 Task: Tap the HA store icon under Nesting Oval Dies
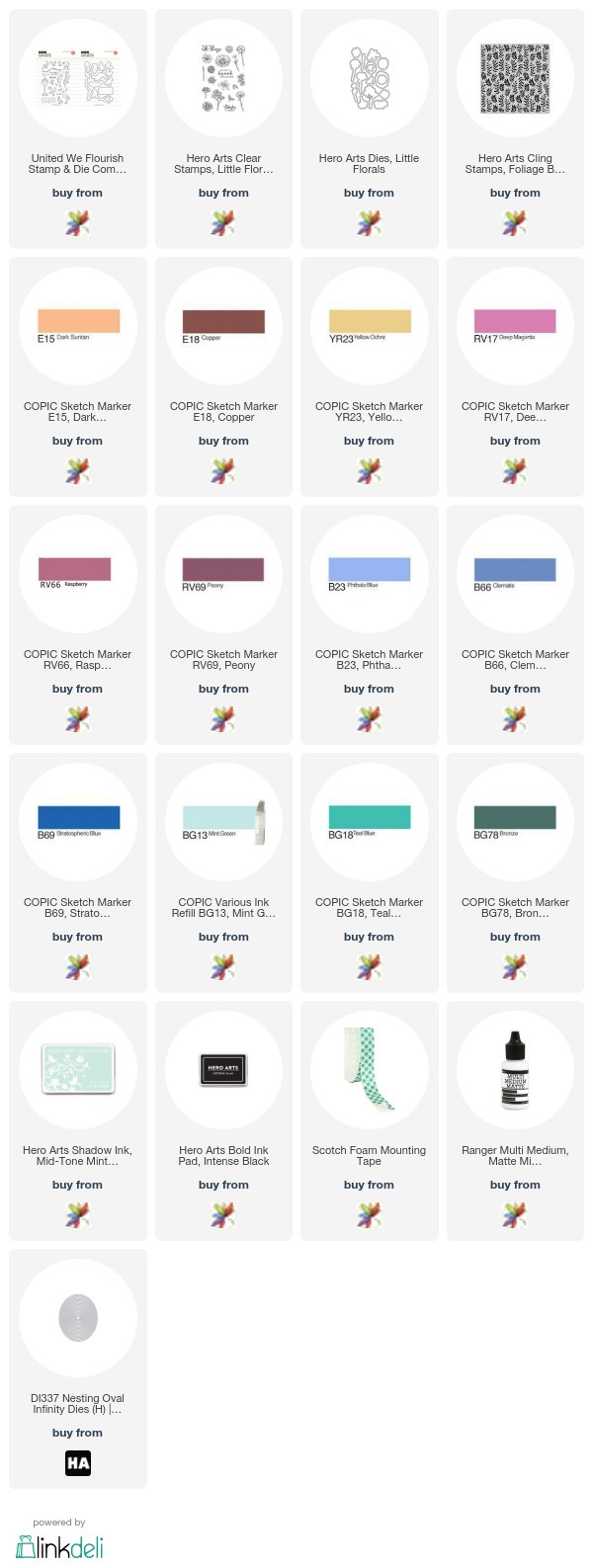tap(78, 1463)
